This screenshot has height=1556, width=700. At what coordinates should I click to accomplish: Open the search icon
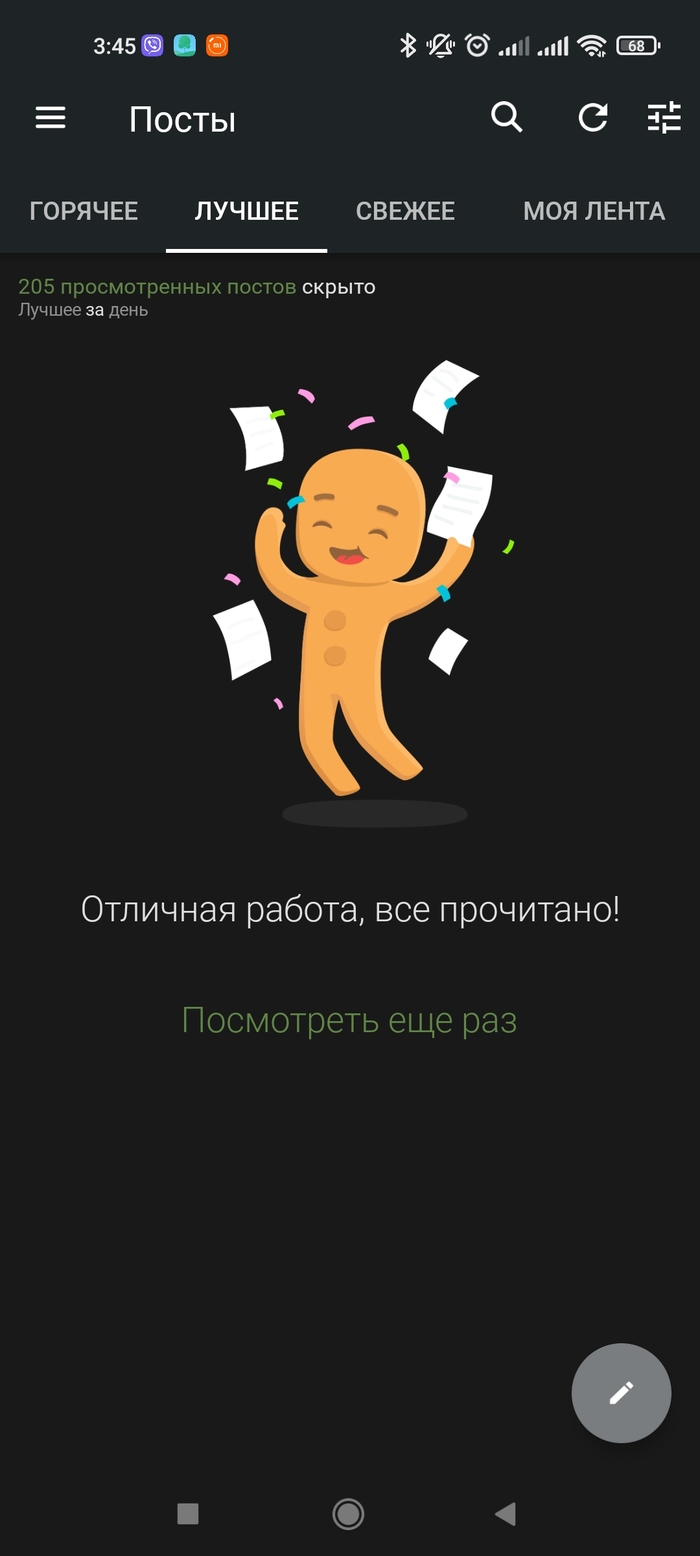click(506, 118)
